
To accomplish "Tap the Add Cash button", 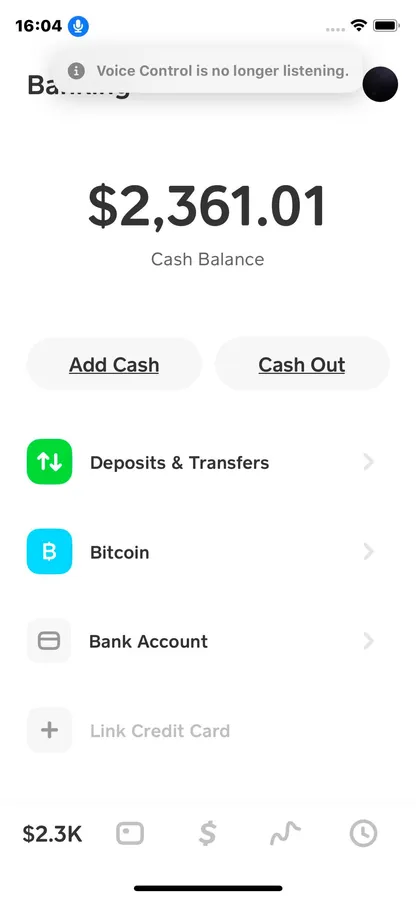I will point(114,364).
